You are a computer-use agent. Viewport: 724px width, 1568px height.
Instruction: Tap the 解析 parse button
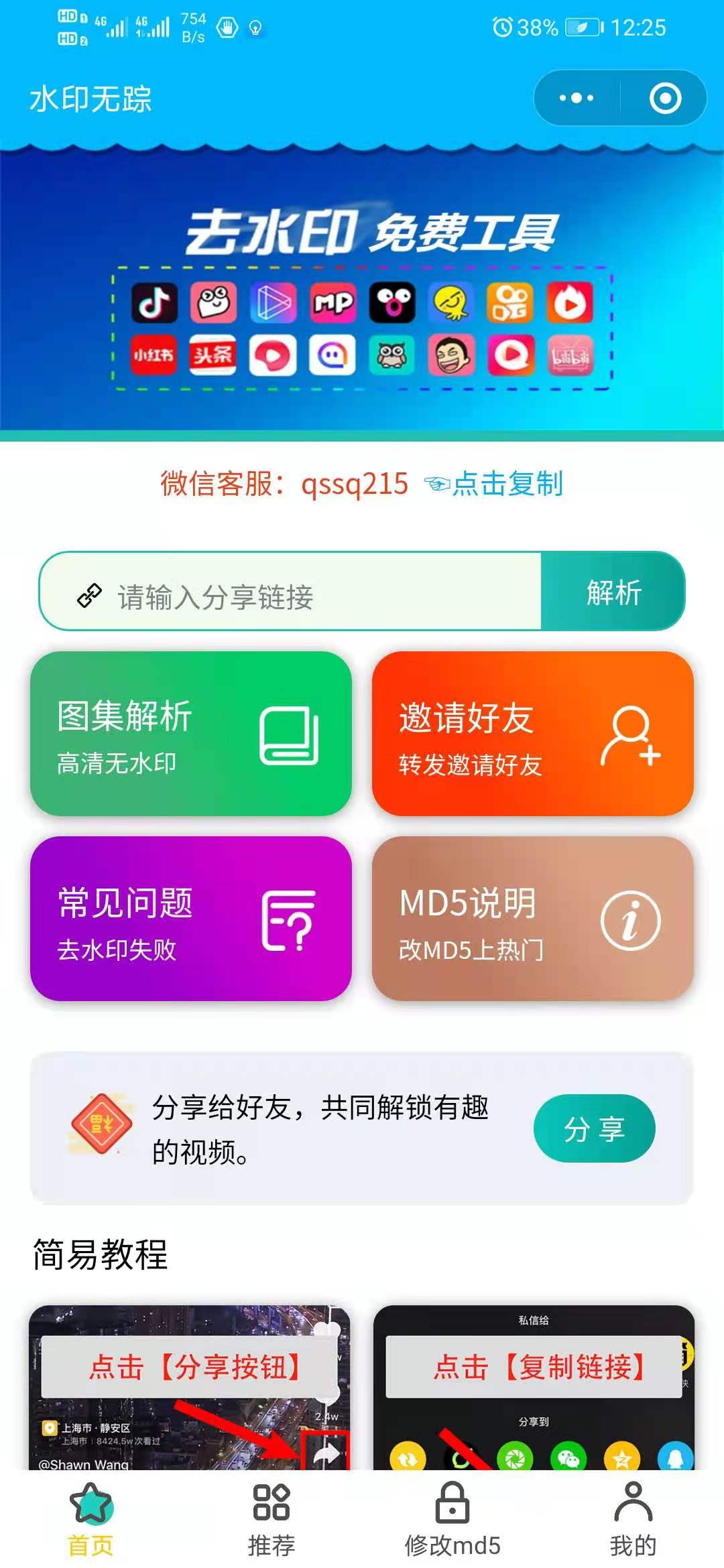coord(613,591)
